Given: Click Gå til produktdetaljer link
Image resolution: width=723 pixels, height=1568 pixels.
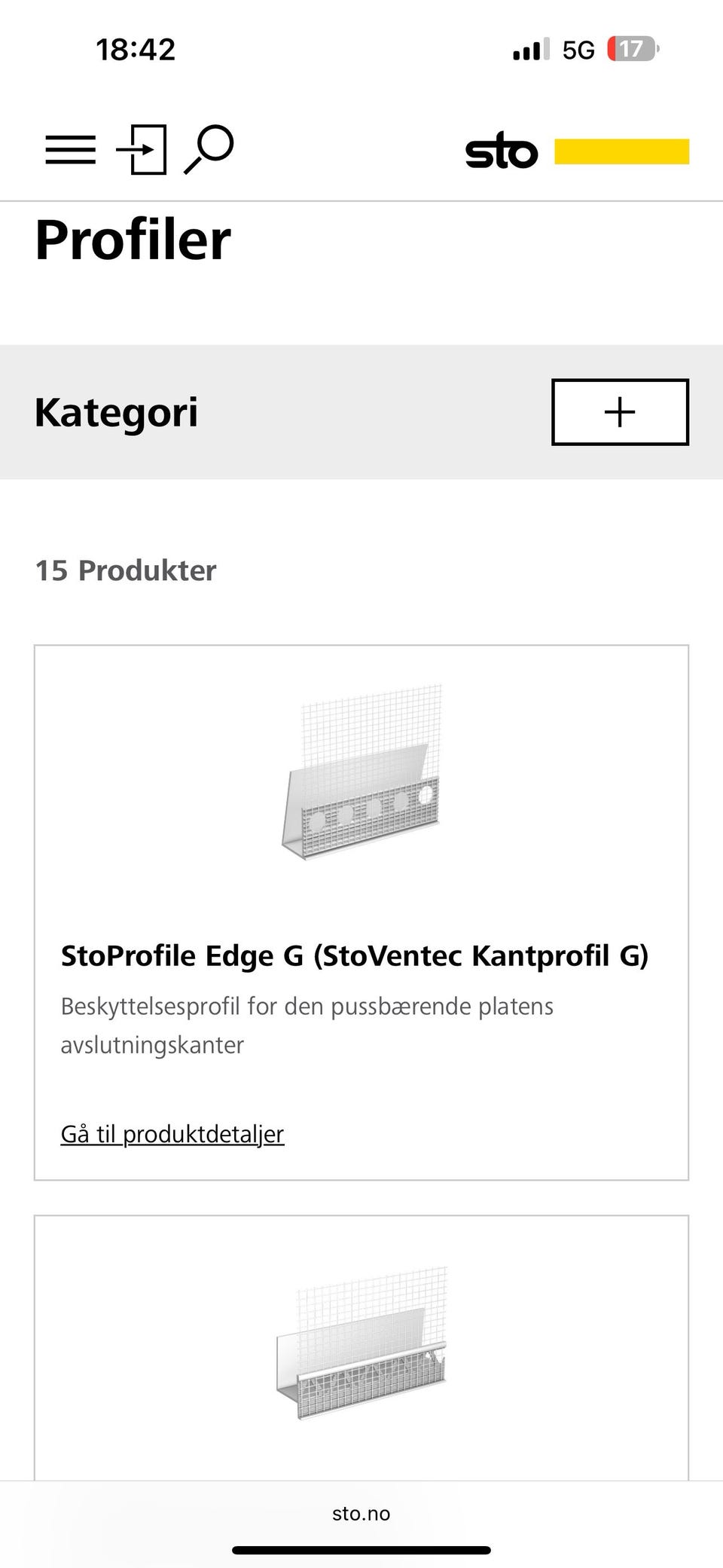Looking at the screenshot, I should [172, 1132].
